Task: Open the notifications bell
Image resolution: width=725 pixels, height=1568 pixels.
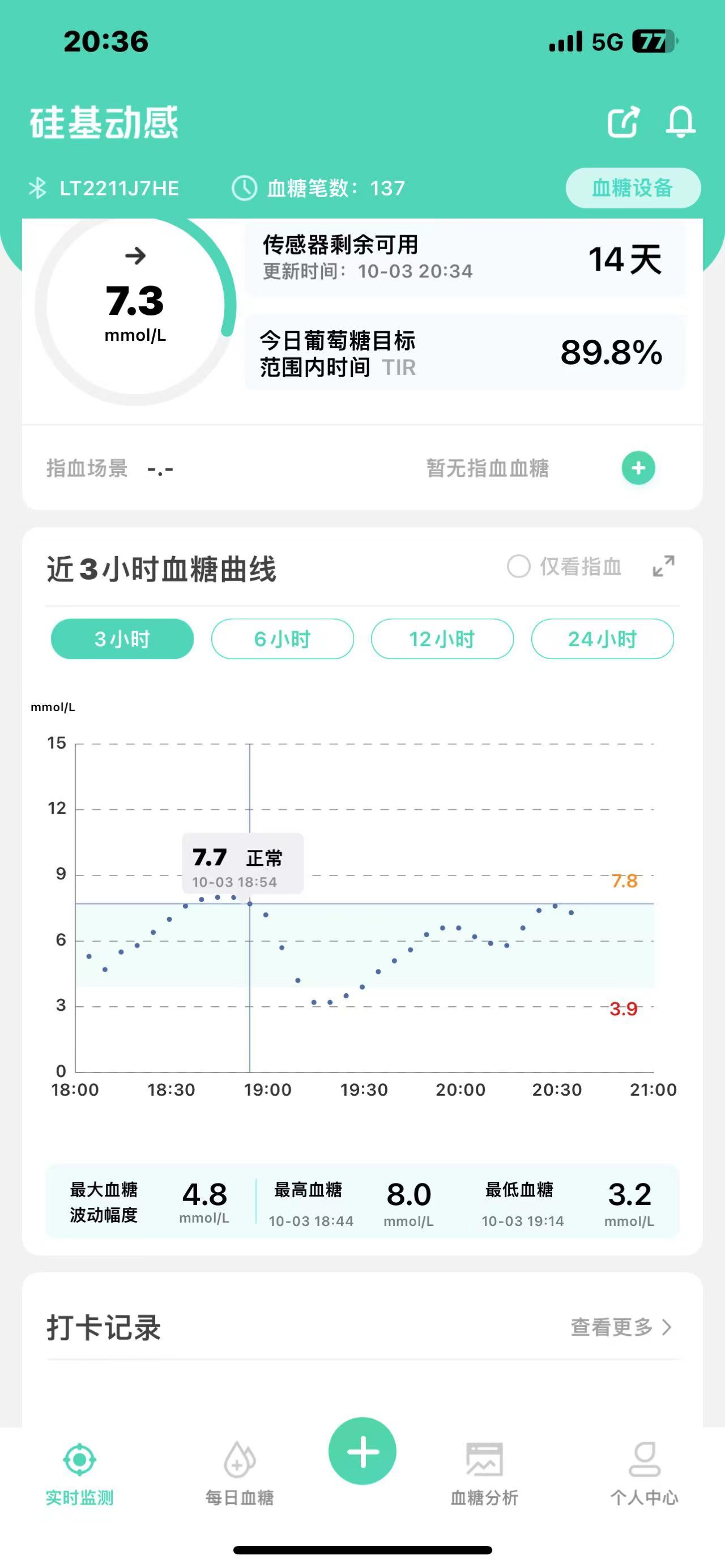Action: 680,122
